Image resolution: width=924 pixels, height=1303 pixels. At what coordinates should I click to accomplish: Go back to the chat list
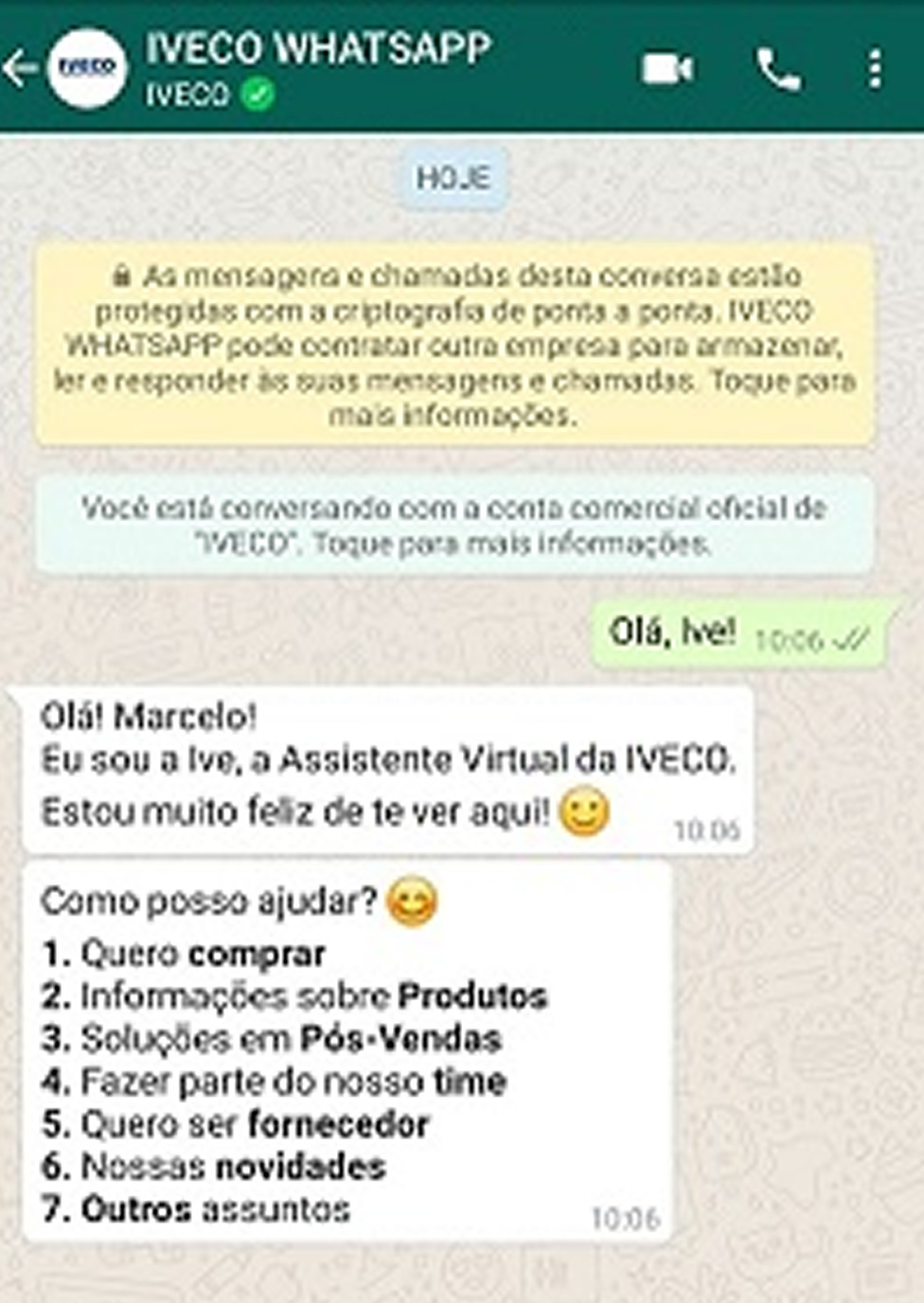[x=21, y=68]
